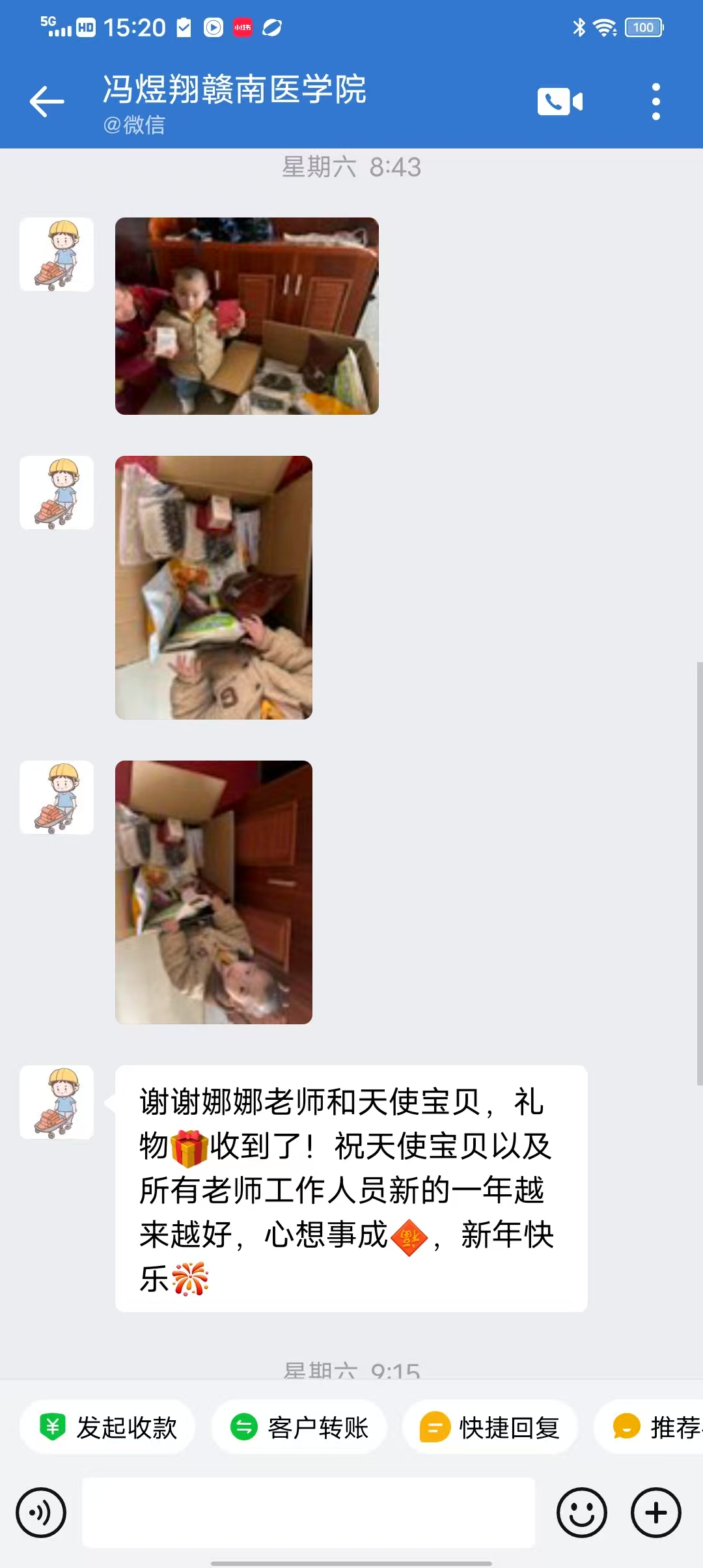Select the 客户转账 chip
This screenshot has height=1568, width=703.
point(299,1427)
